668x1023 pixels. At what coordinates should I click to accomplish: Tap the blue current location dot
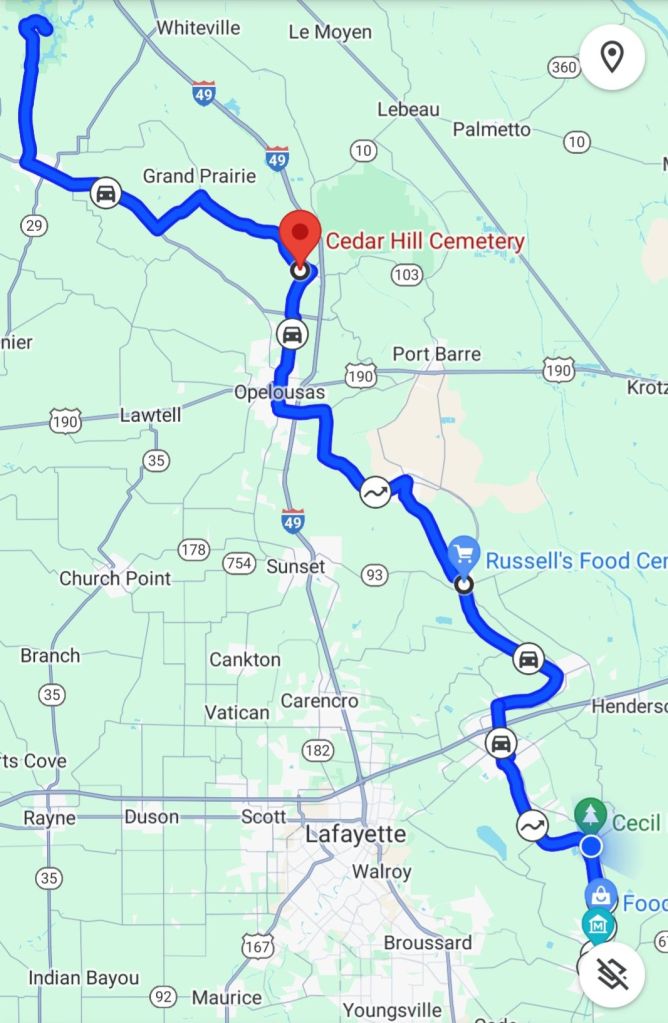[591, 847]
